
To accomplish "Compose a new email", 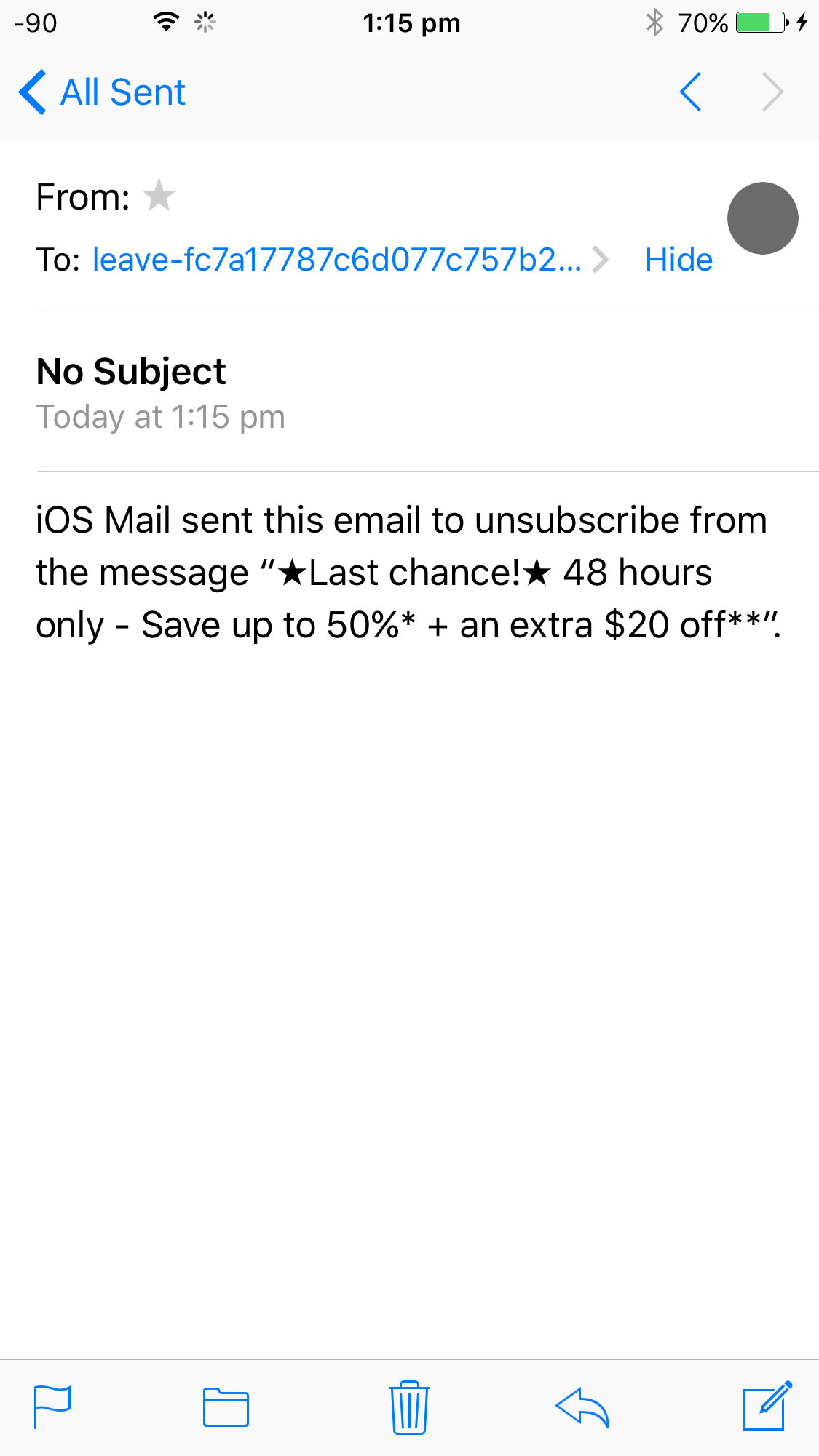I will 767,1406.
